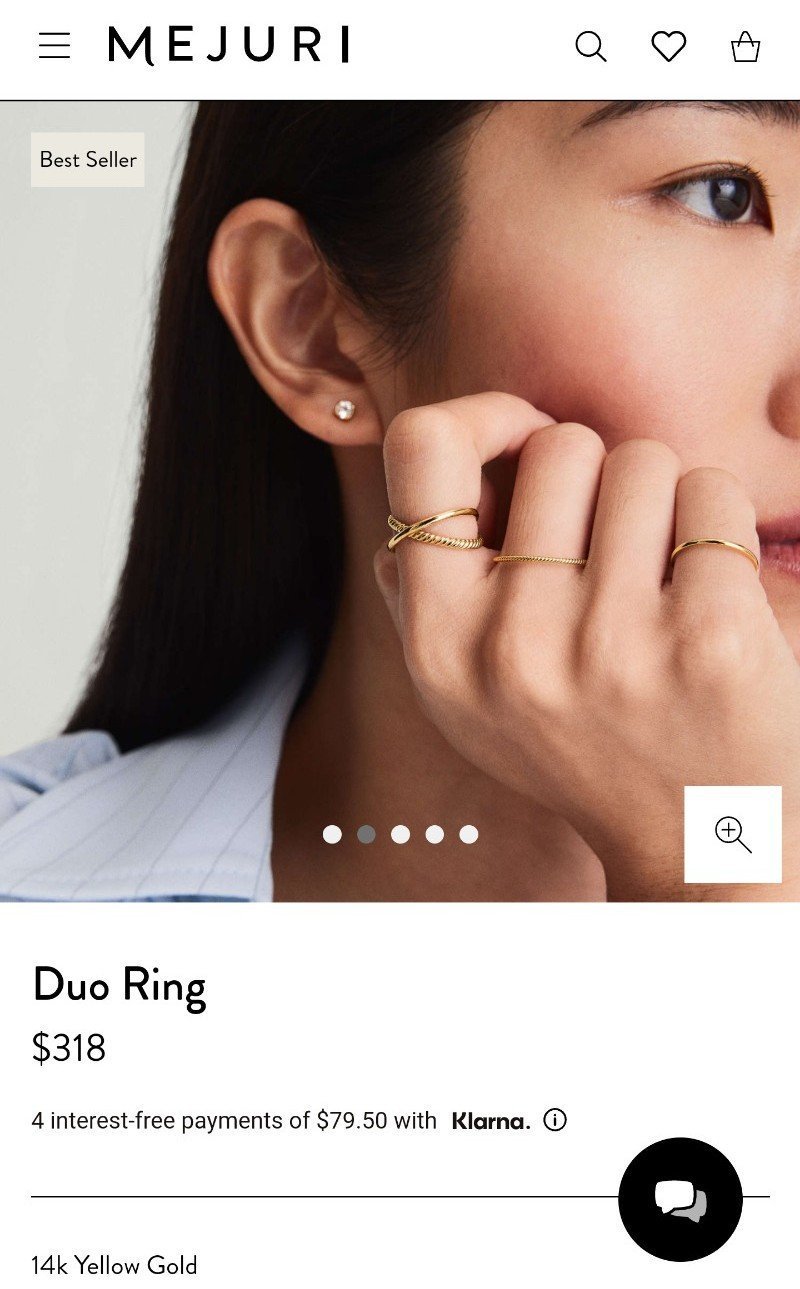Jump to the last image dot
The width and height of the screenshot is (800, 1289).
[x=468, y=834]
